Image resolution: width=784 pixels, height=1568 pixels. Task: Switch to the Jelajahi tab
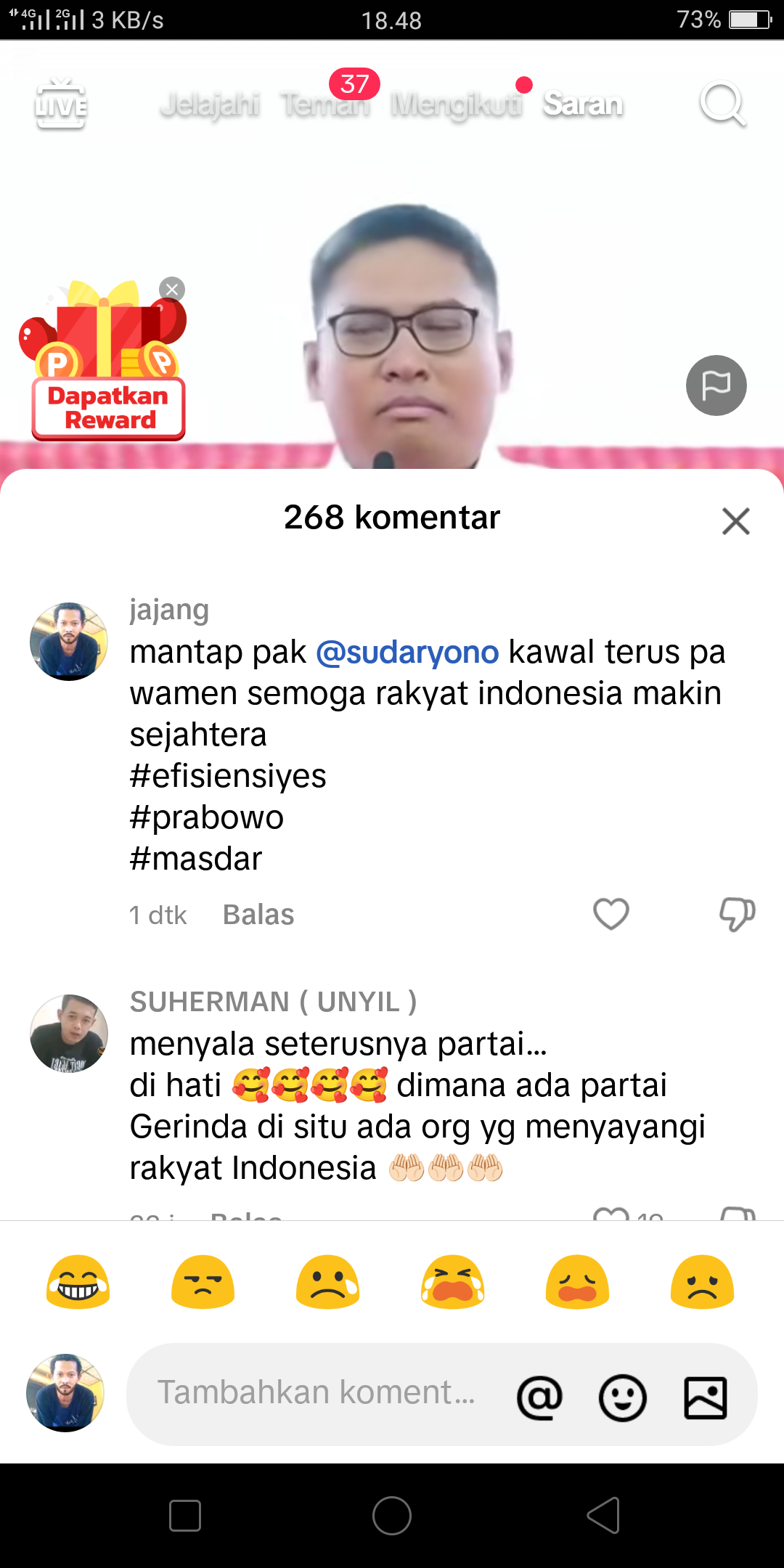point(209,104)
